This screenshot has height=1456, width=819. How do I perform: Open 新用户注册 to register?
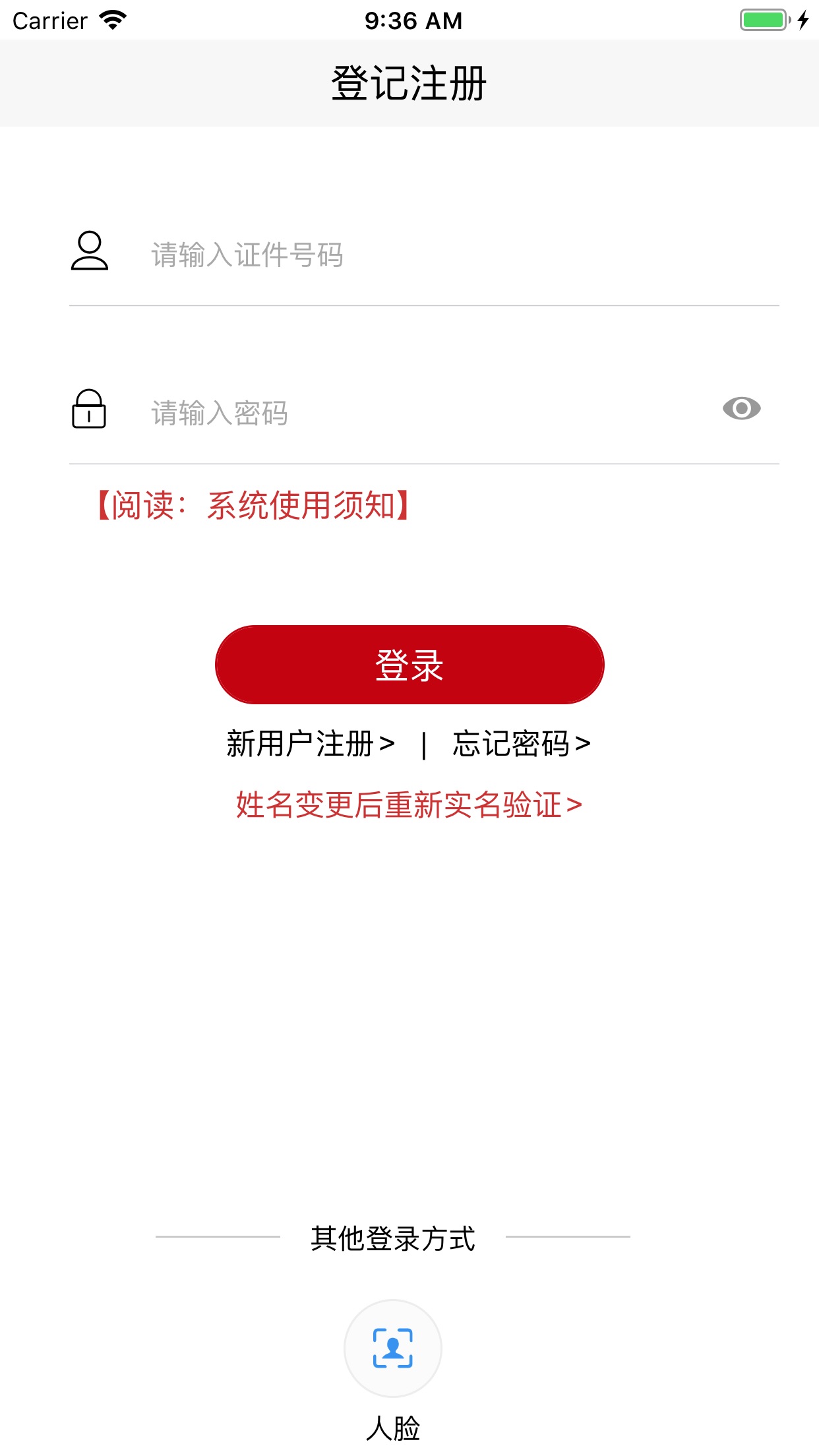pyautogui.click(x=311, y=744)
